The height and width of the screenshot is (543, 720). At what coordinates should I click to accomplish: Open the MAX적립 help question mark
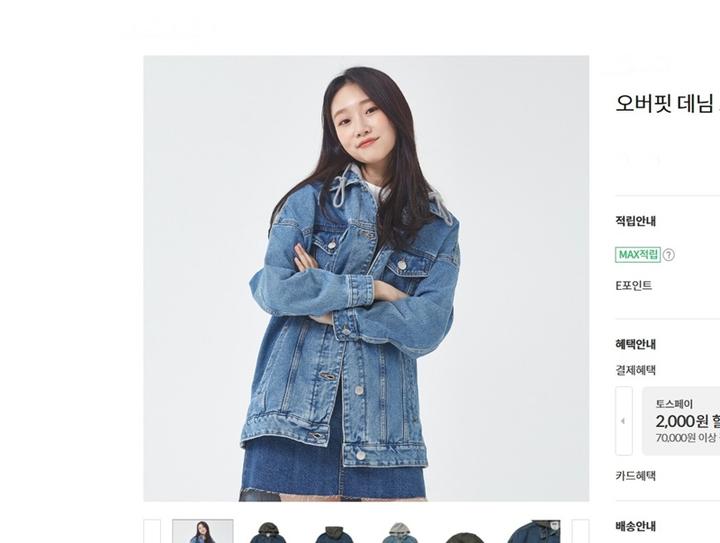coord(669,255)
